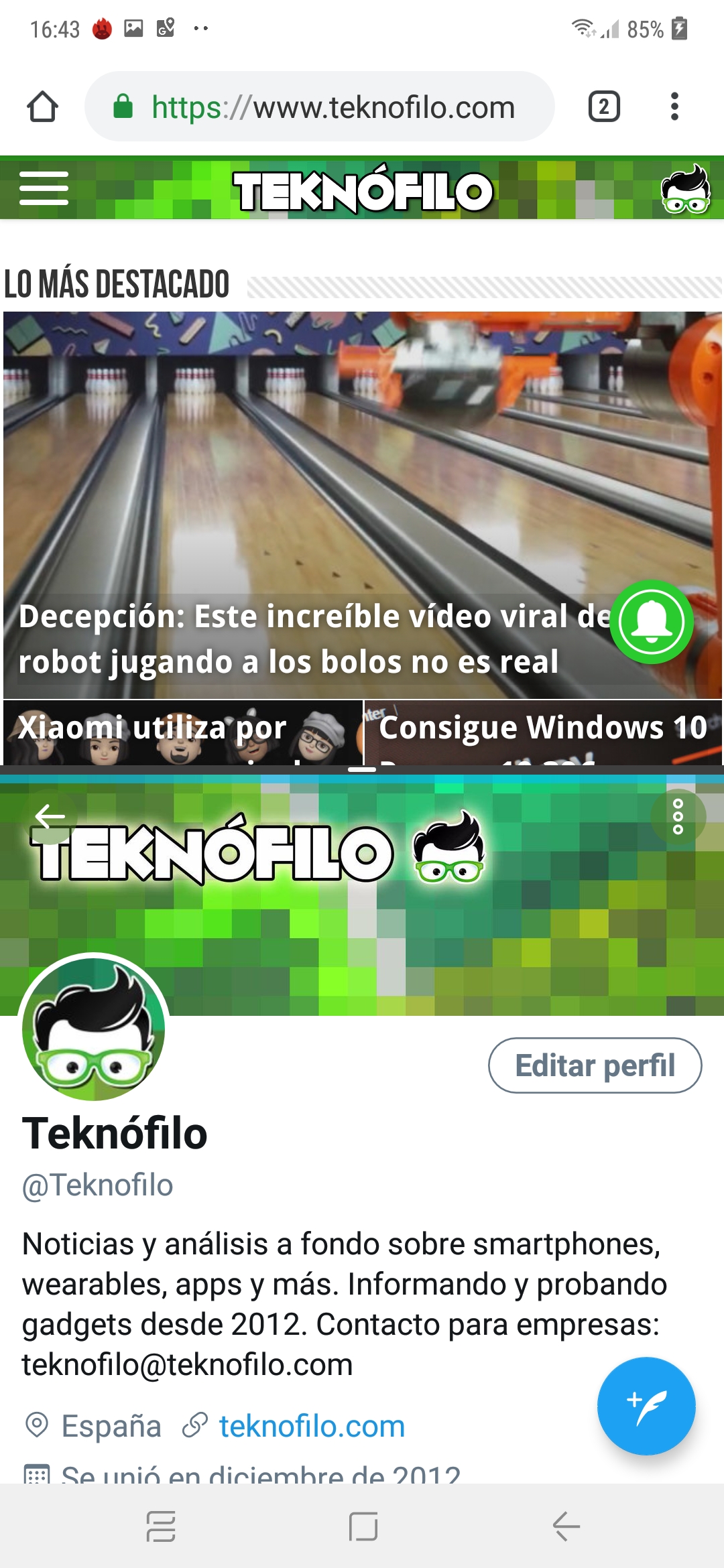Tap the green notification bell button

coord(651,622)
